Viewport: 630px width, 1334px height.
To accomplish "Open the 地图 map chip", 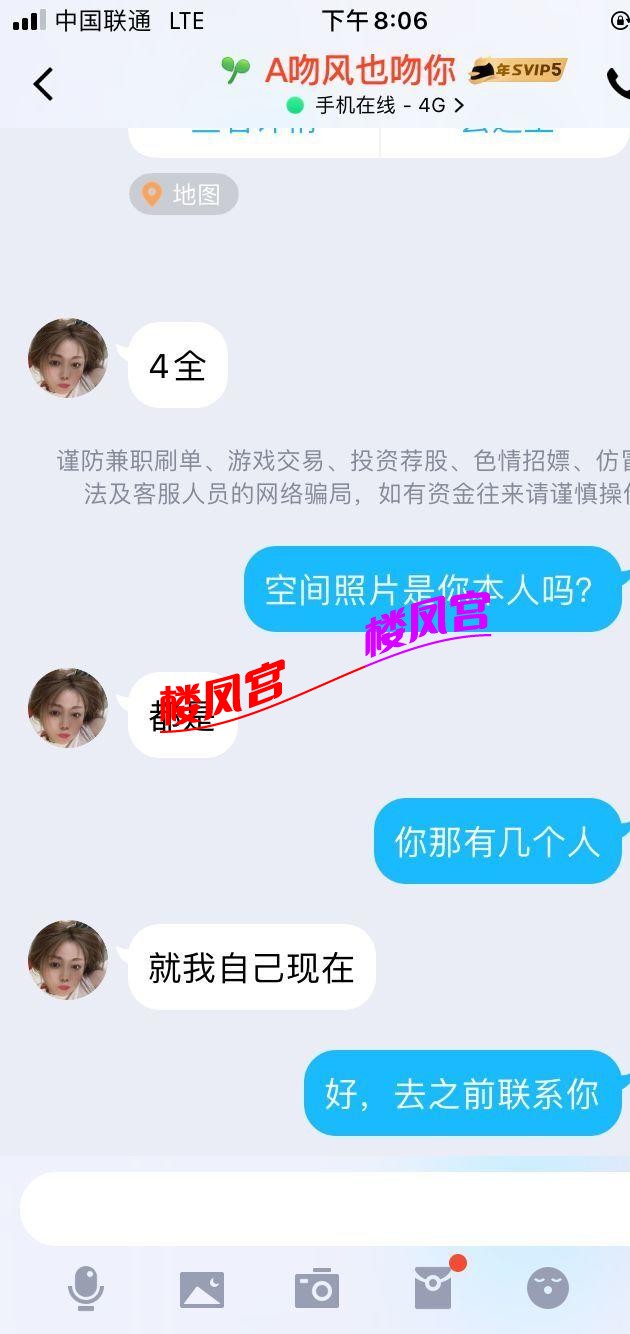I will pos(184,194).
